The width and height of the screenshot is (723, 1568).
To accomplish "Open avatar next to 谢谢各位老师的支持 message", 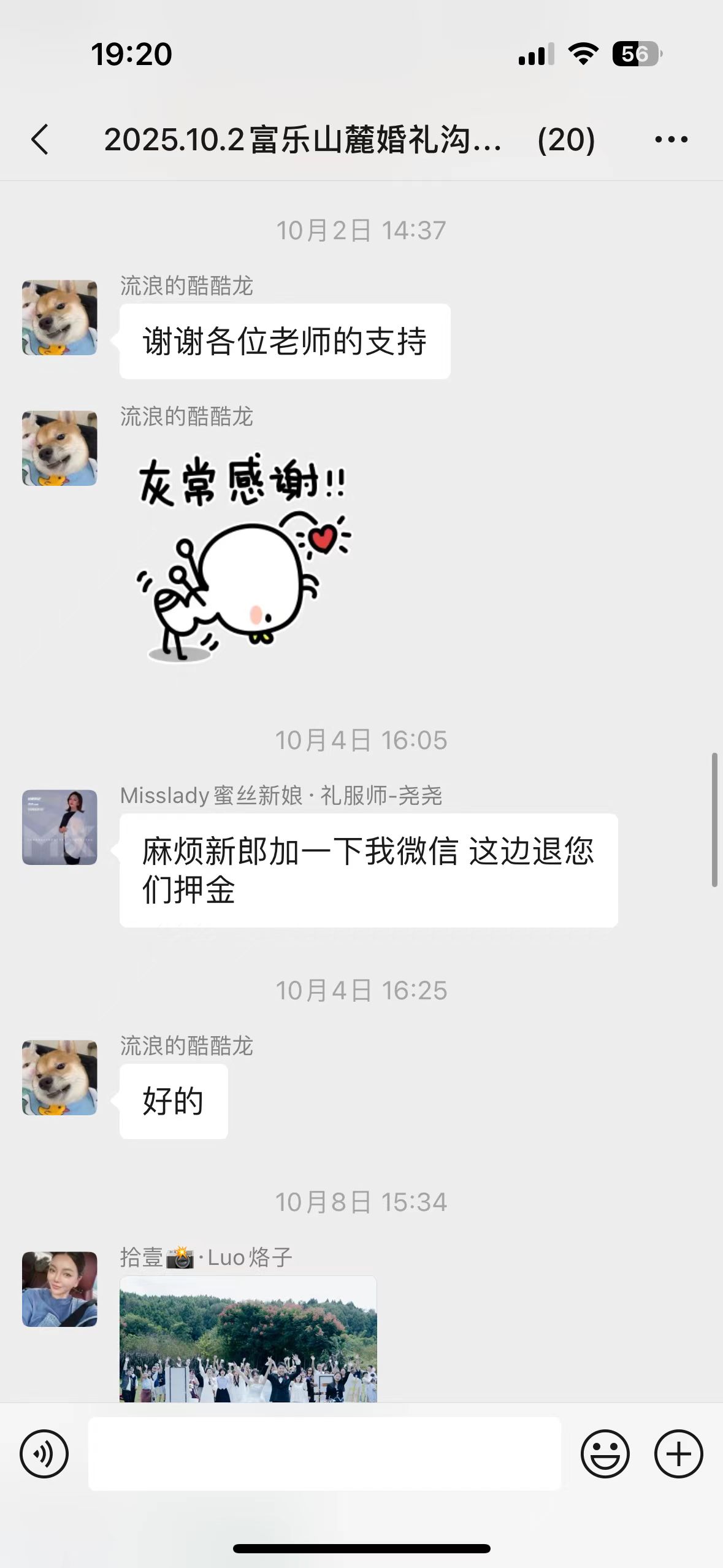I will click(x=59, y=318).
